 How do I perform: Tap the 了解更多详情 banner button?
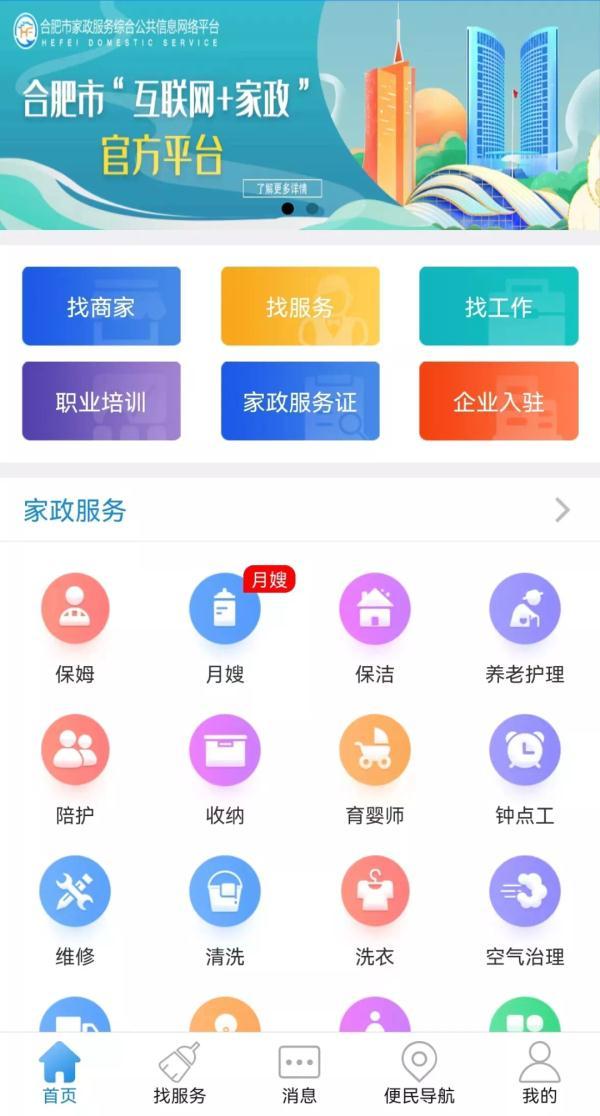282,188
